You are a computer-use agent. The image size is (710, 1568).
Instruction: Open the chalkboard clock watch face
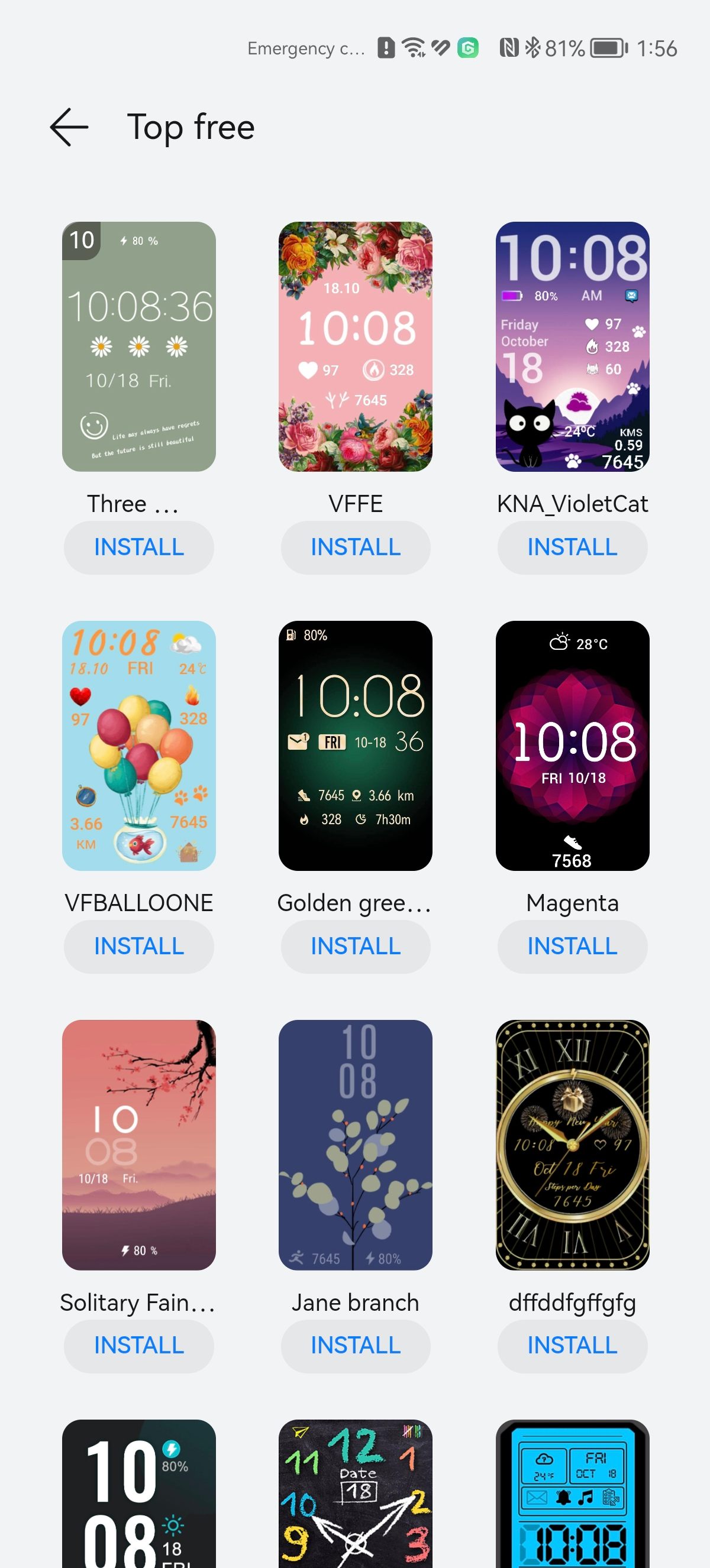pyautogui.click(x=356, y=1494)
